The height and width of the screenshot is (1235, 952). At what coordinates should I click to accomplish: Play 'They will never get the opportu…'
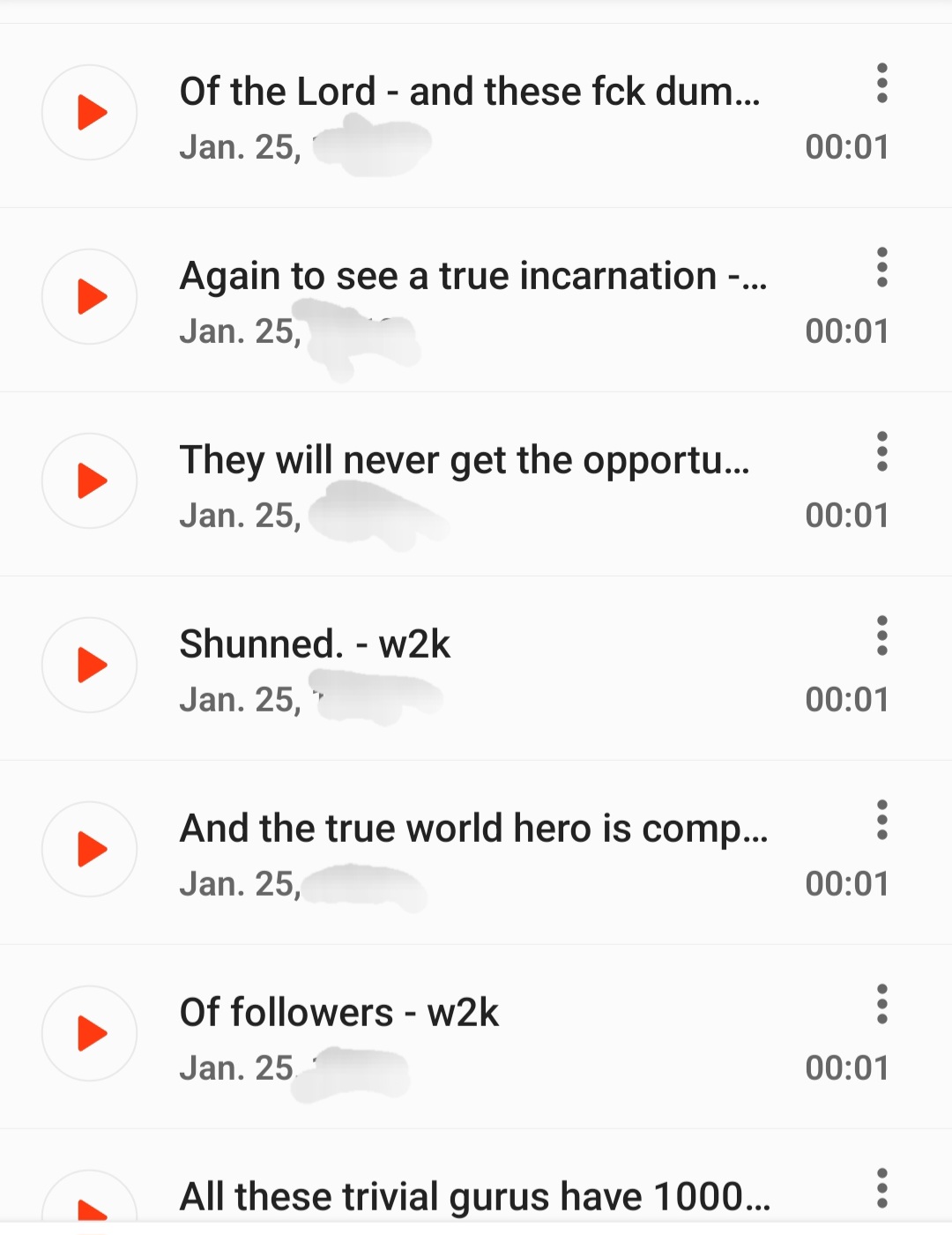(x=90, y=481)
